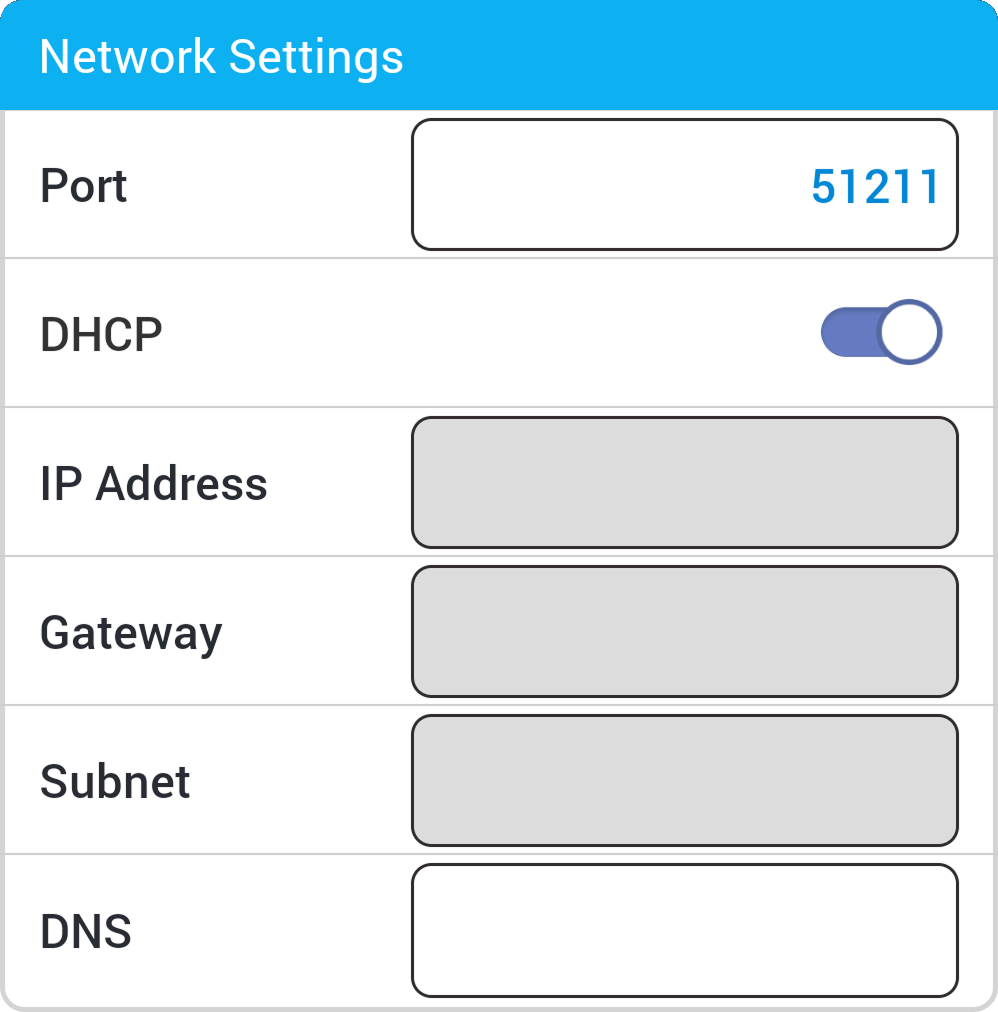The height and width of the screenshot is (1012, 998).
Task: Tap the DNS input field
Action: click(684, 930)
